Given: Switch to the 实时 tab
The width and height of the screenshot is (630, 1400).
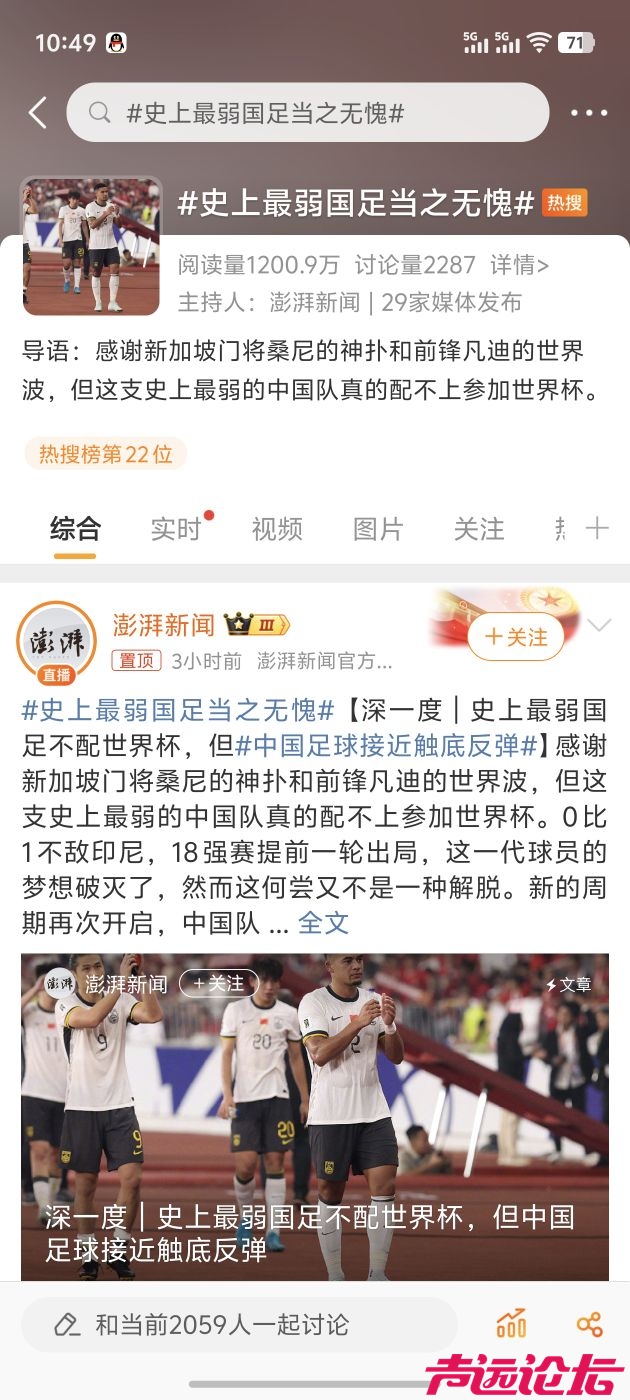Looking at the screenshot, I should (x=176, y=529).
